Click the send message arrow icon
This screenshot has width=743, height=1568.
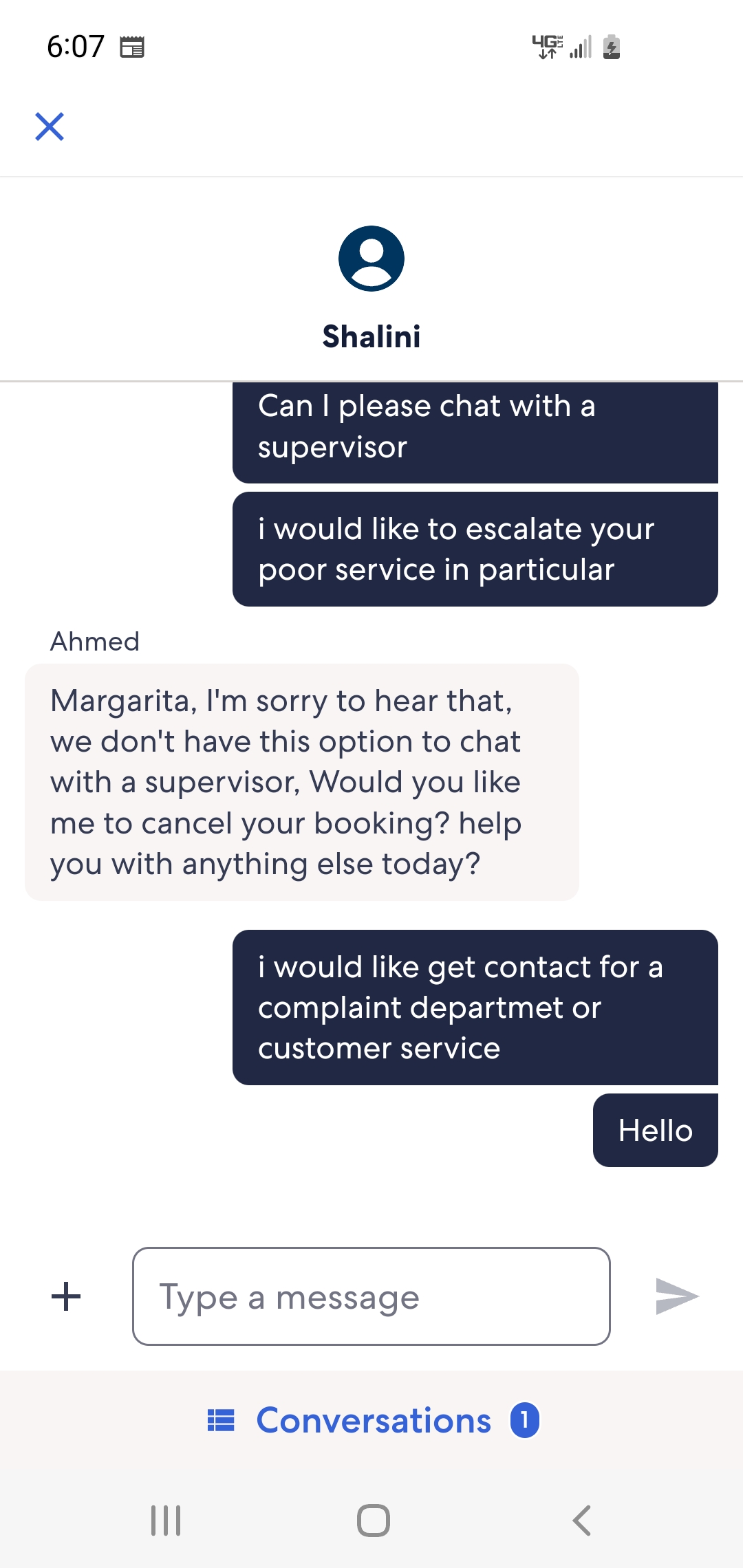pos(678,1296)
